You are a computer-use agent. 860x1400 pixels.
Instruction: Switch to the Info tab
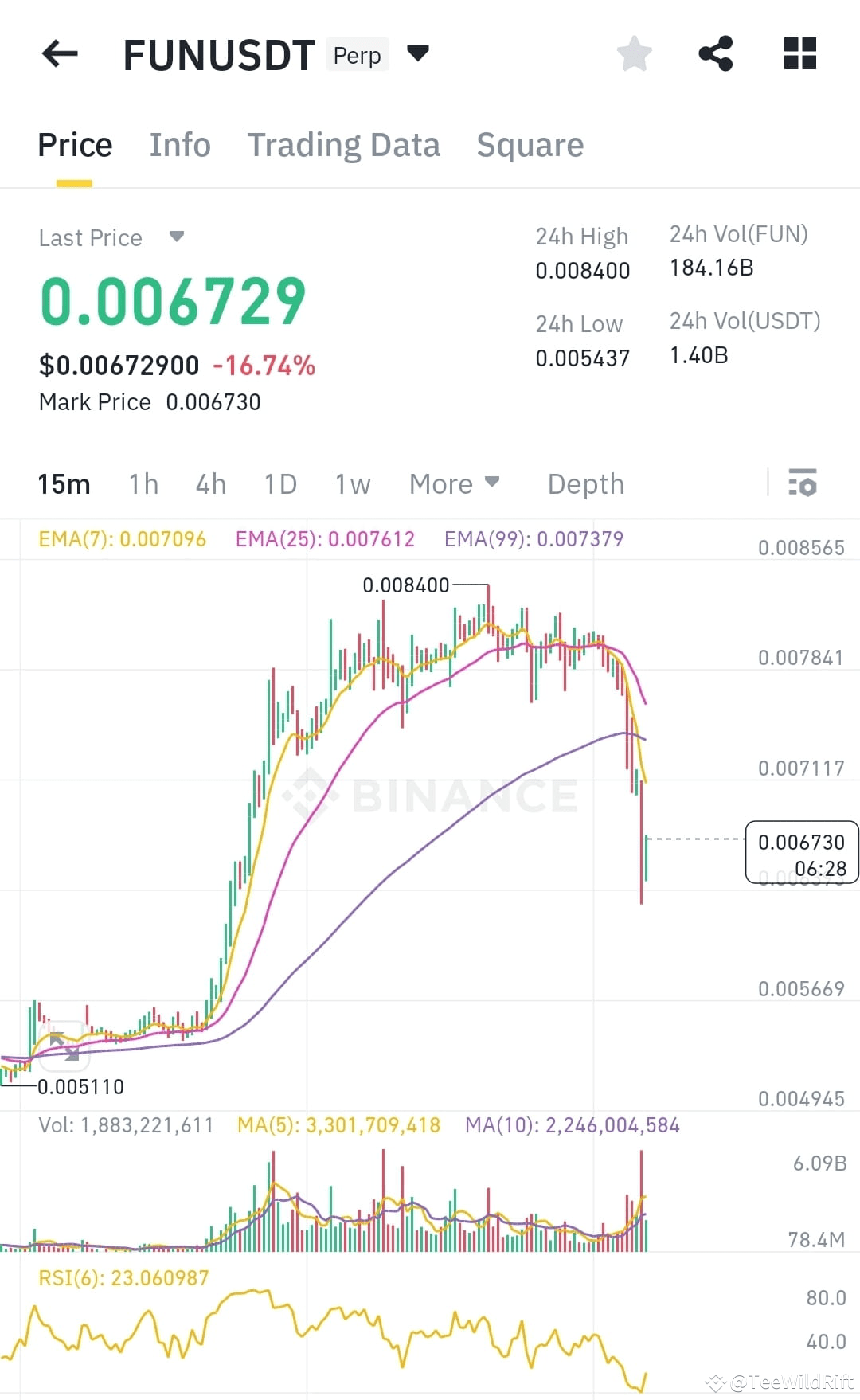click(x=179, y=145)
